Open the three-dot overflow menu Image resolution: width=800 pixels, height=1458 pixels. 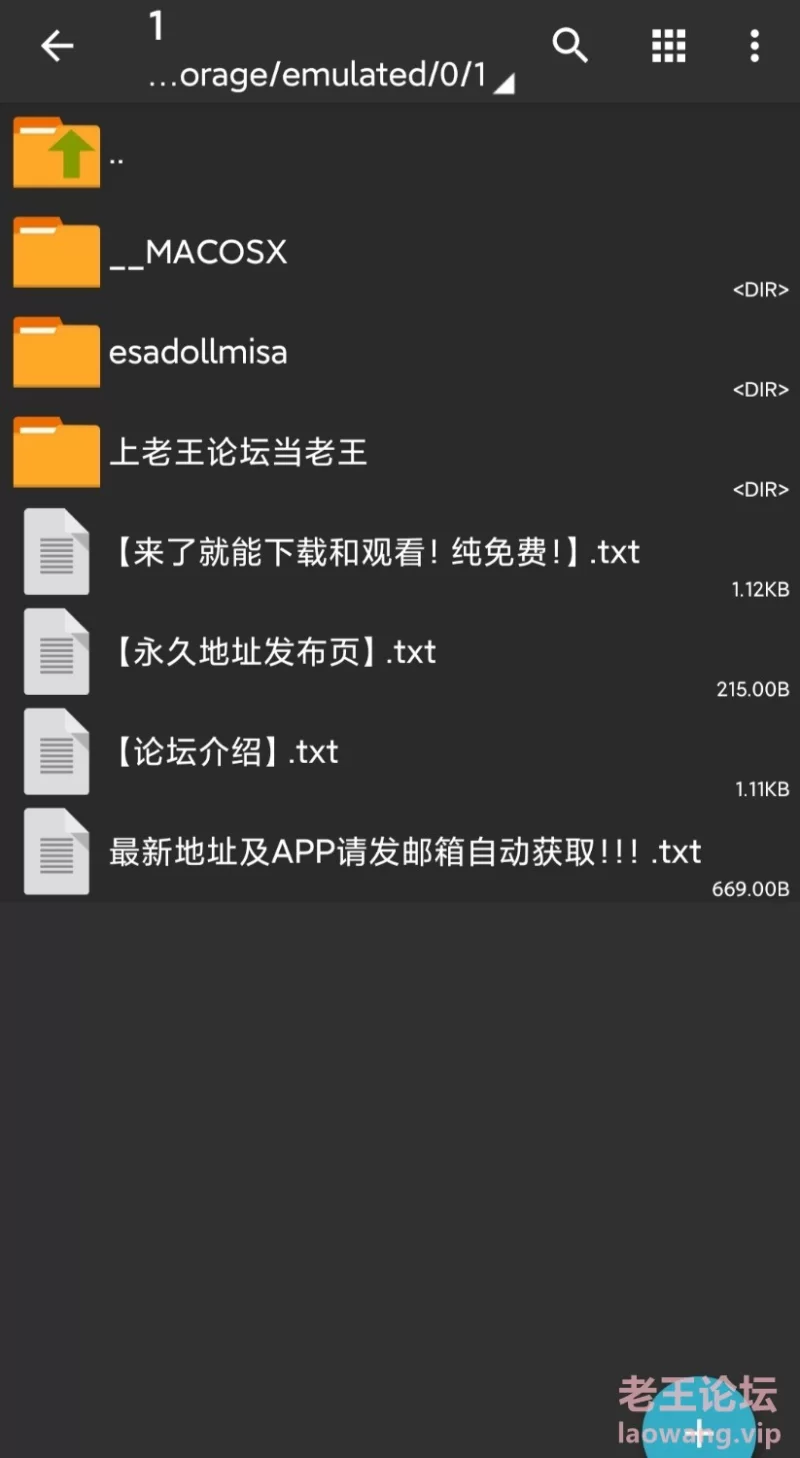pyautogui.click(x=754, y=45)
